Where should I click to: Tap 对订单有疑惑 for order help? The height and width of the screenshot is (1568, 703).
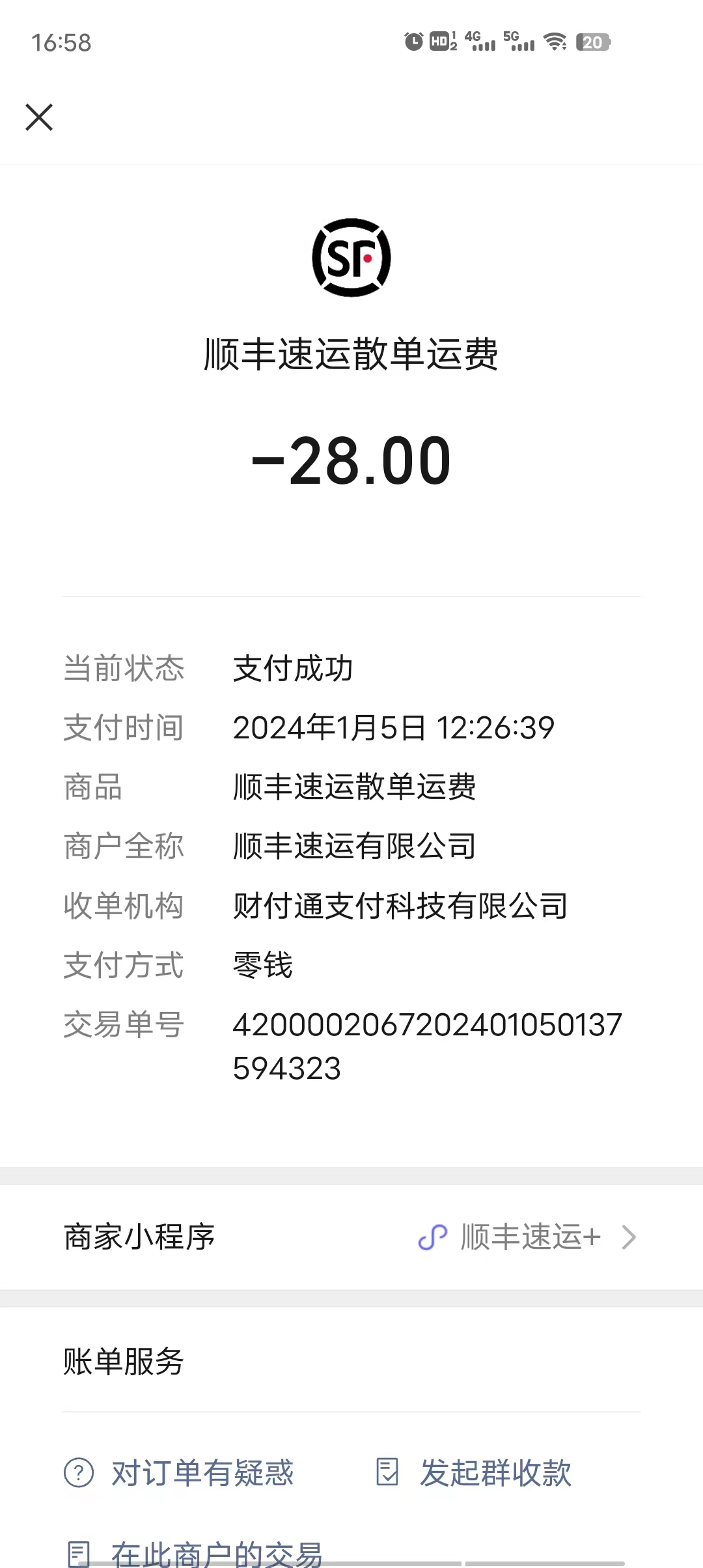point(180,1473)
